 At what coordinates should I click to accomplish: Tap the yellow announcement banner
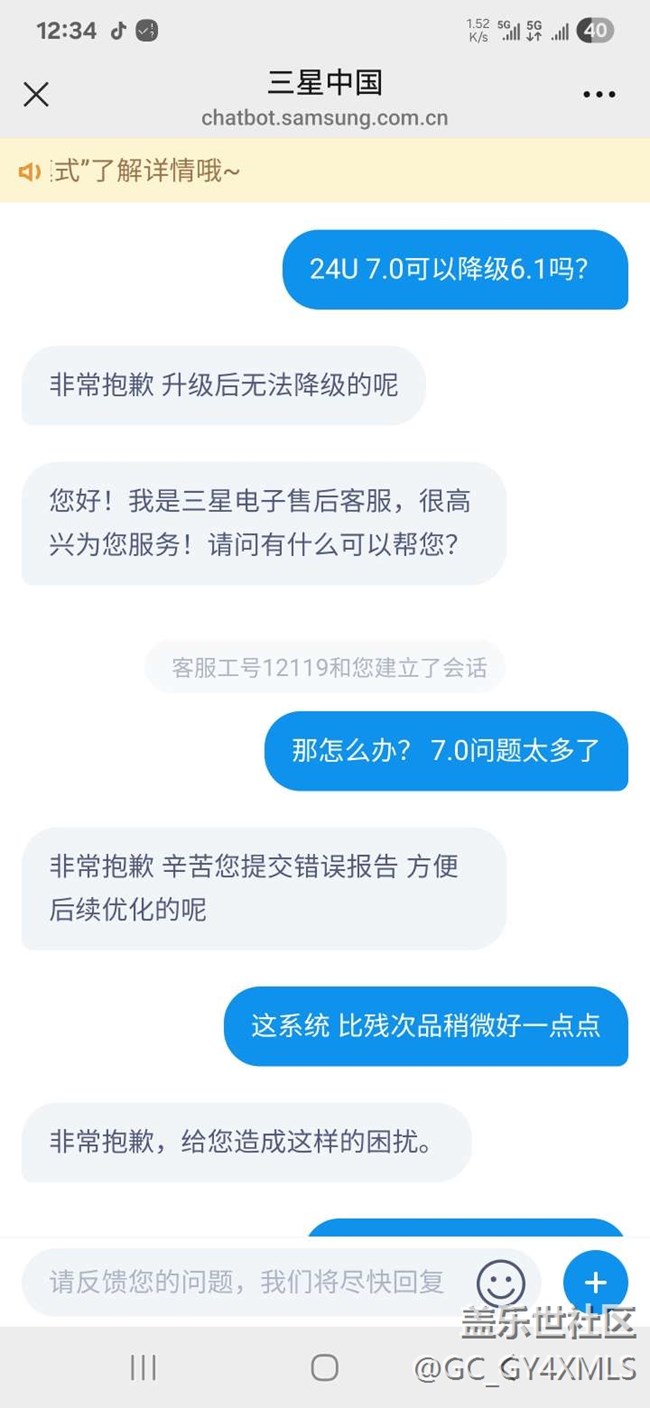pos(325,171)
